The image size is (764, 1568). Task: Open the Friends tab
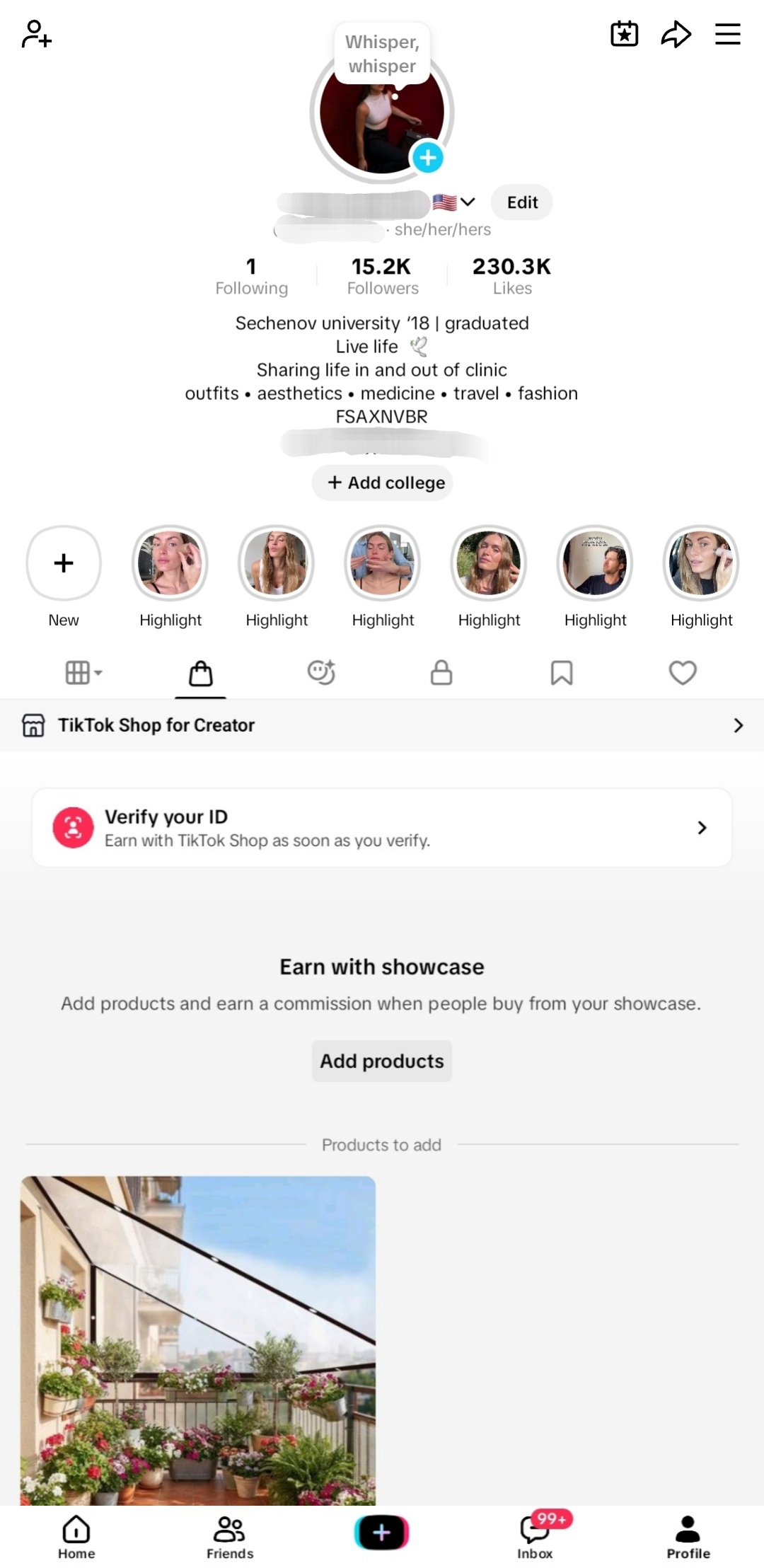click(x=230, y=1537)
